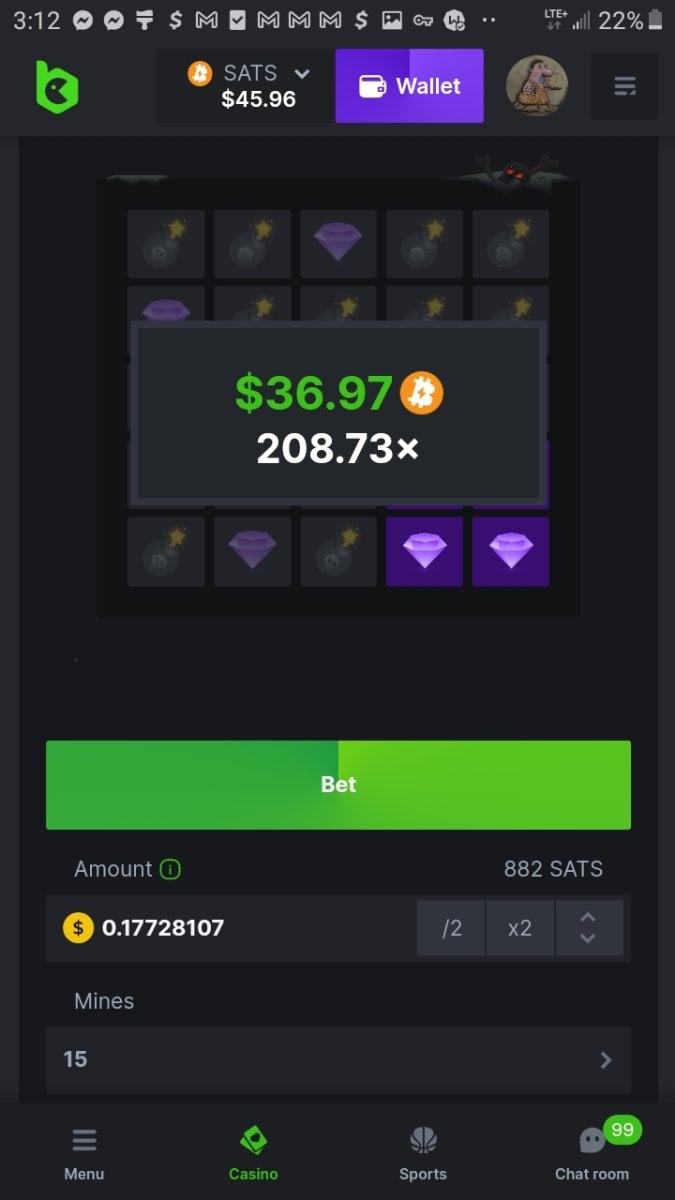Edit the bet amount field
675x1200 pixels.
pos(240,928)
